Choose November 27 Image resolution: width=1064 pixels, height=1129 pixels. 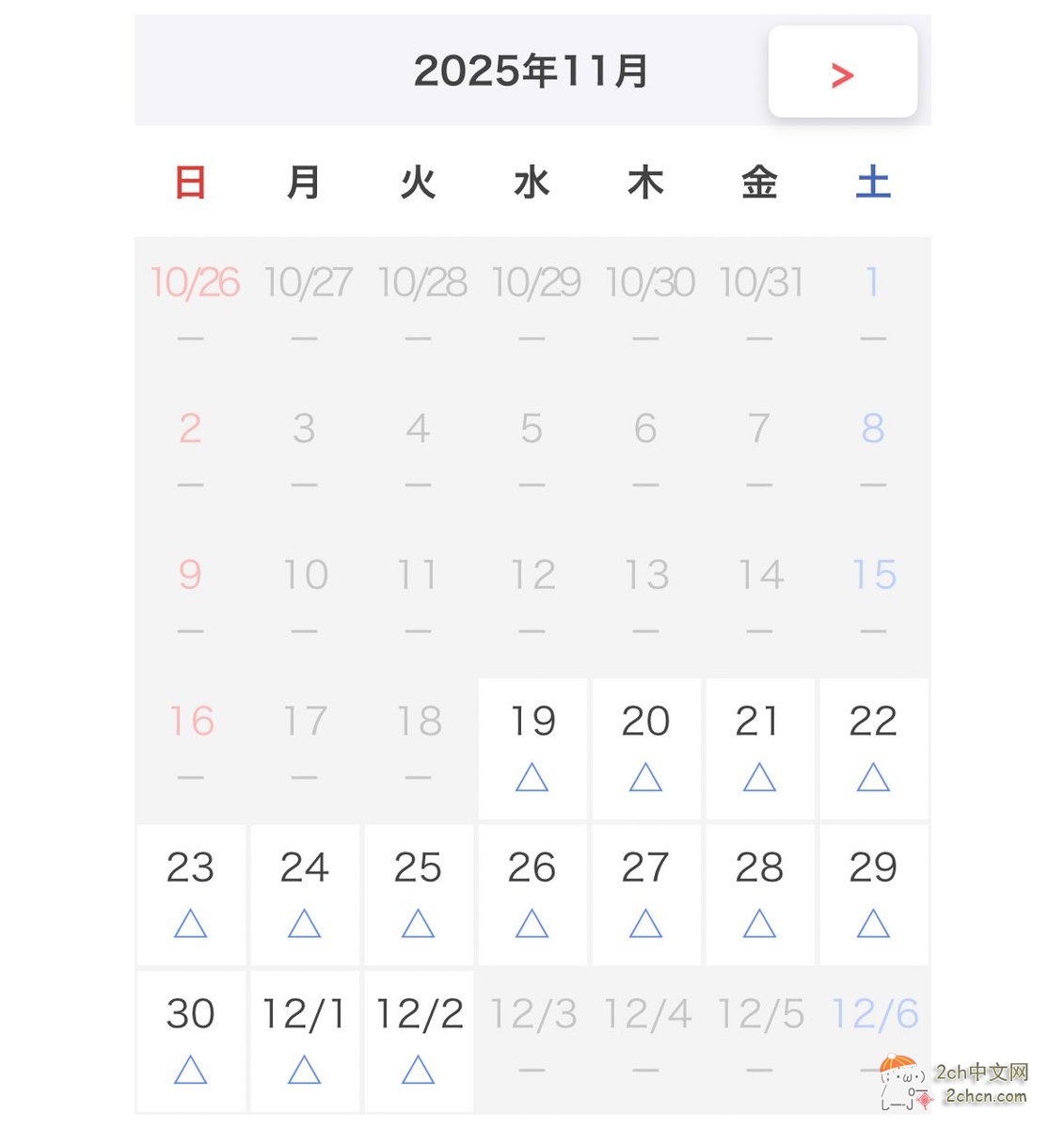[x=646, y=894]
